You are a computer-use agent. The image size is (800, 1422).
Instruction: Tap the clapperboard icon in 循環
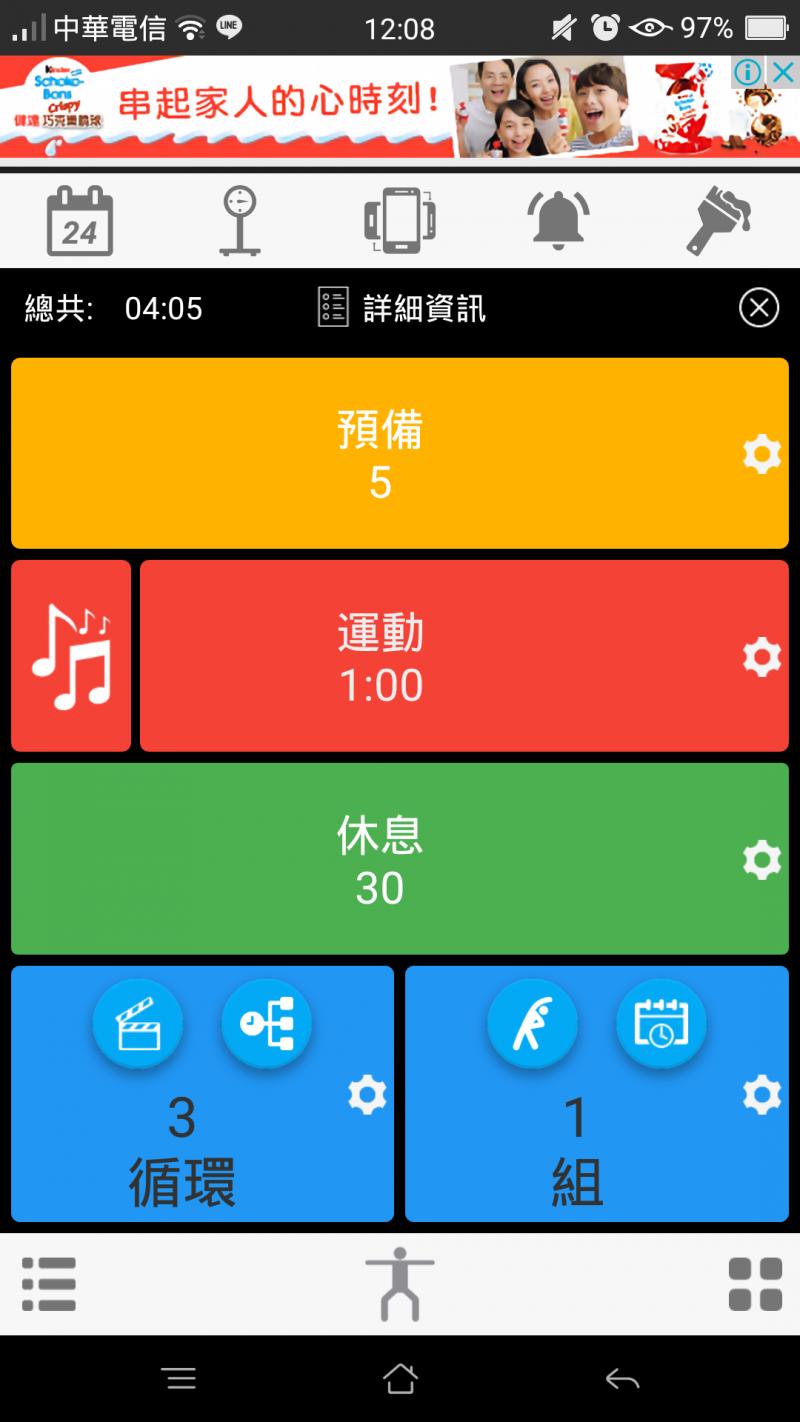(x=138, y=1024)
